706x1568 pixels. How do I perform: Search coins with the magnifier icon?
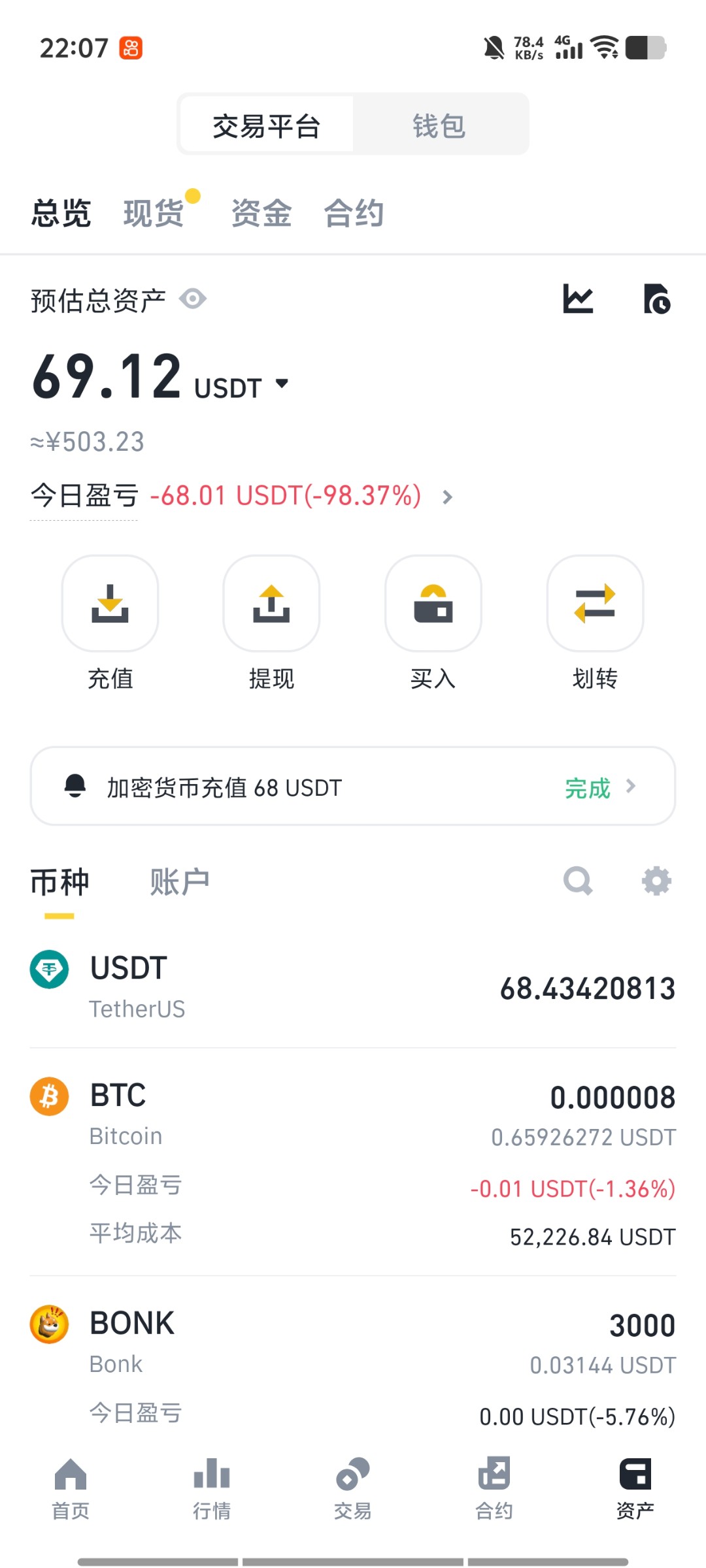578,881
